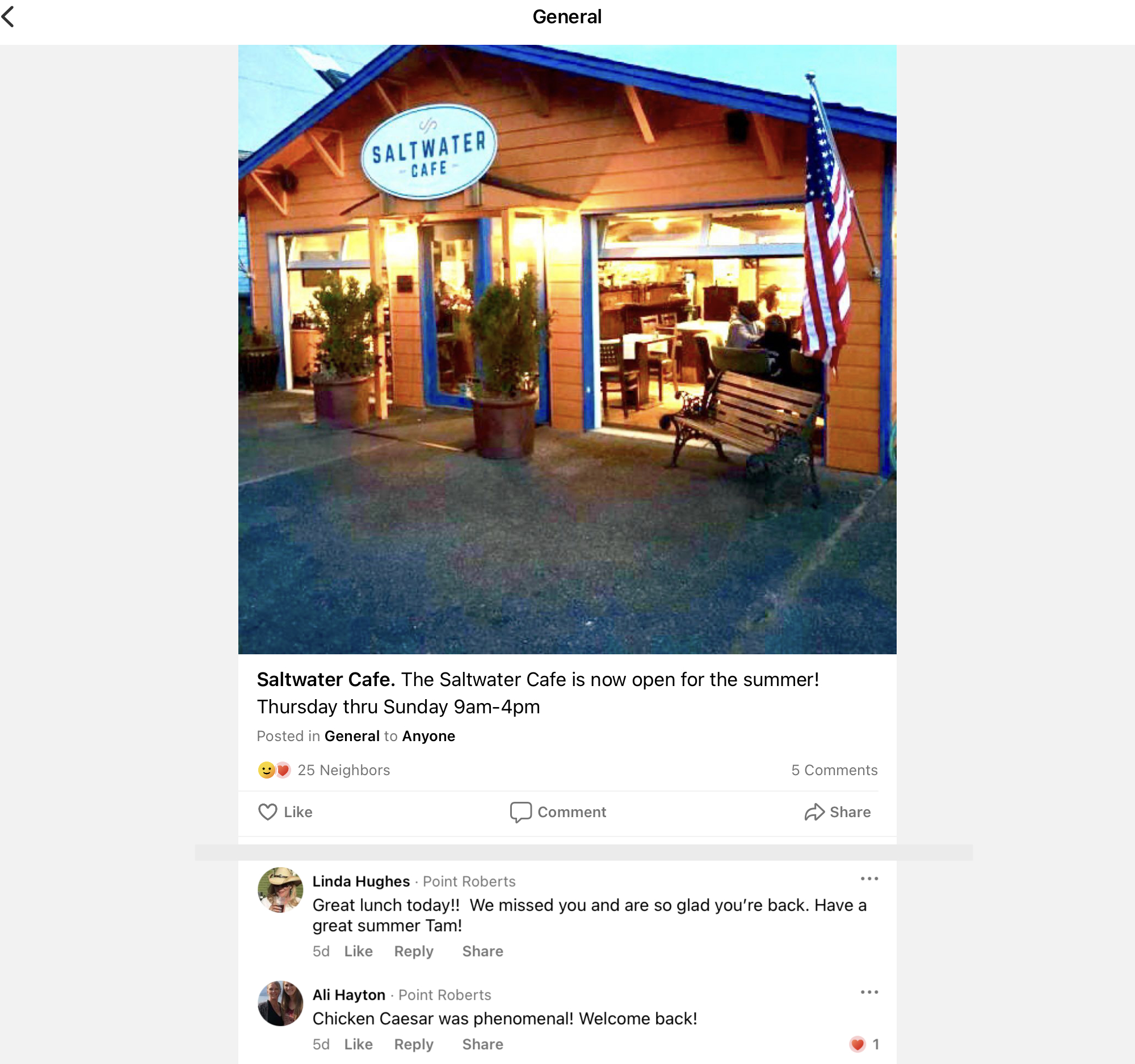This screenshot has height=1064, width=1135.
Task: Open the Saltwater Cafe photo
Action: [x=567, y=350]
